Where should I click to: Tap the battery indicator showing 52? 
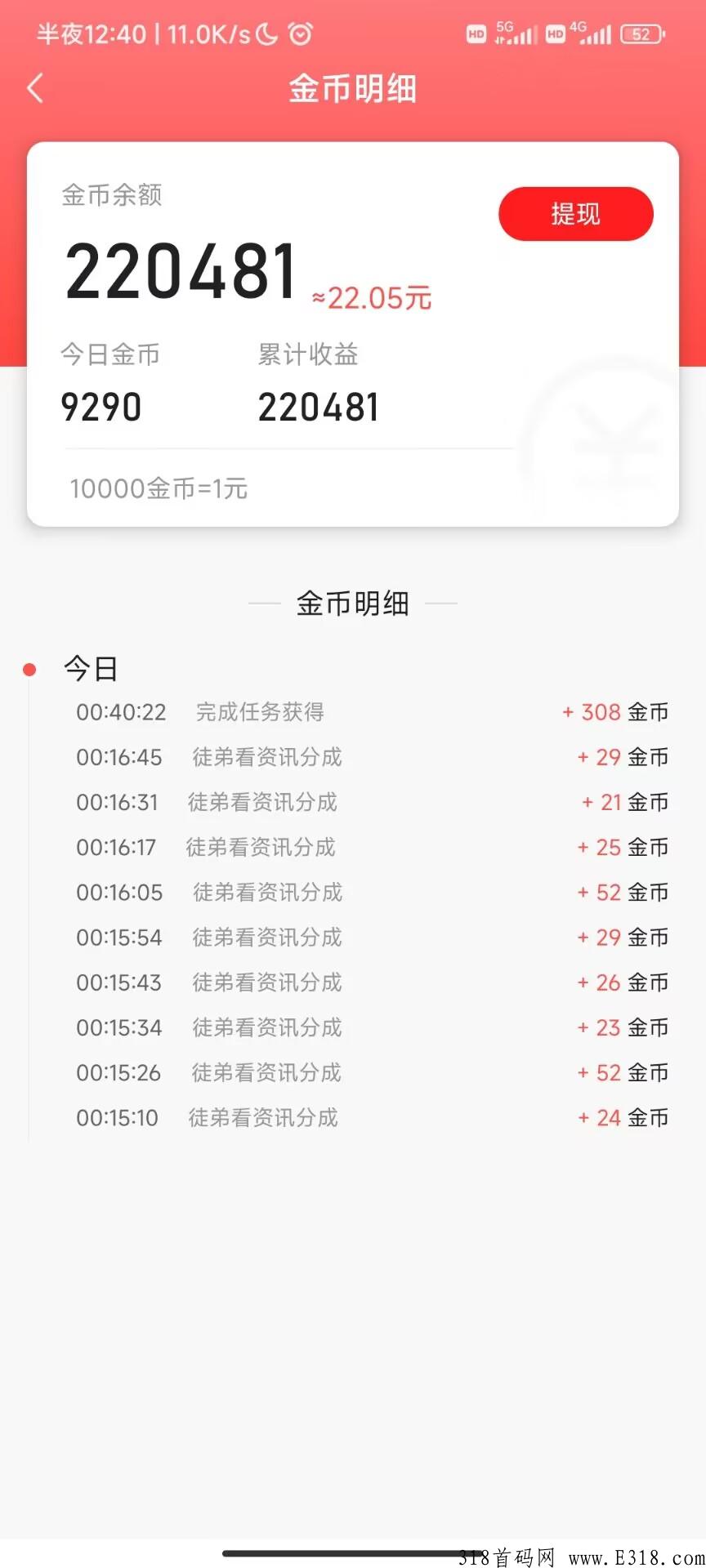642,33
